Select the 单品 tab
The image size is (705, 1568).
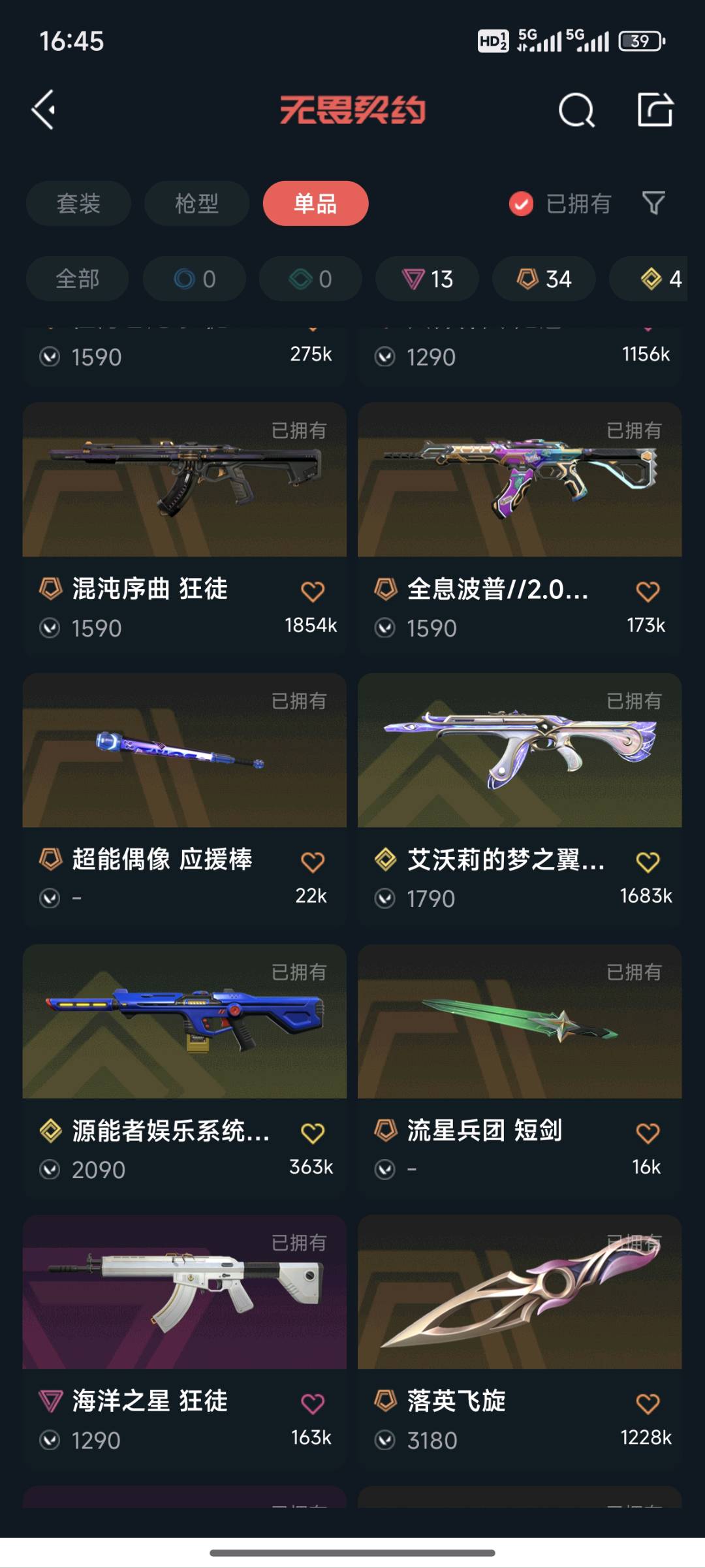(315, 203)
